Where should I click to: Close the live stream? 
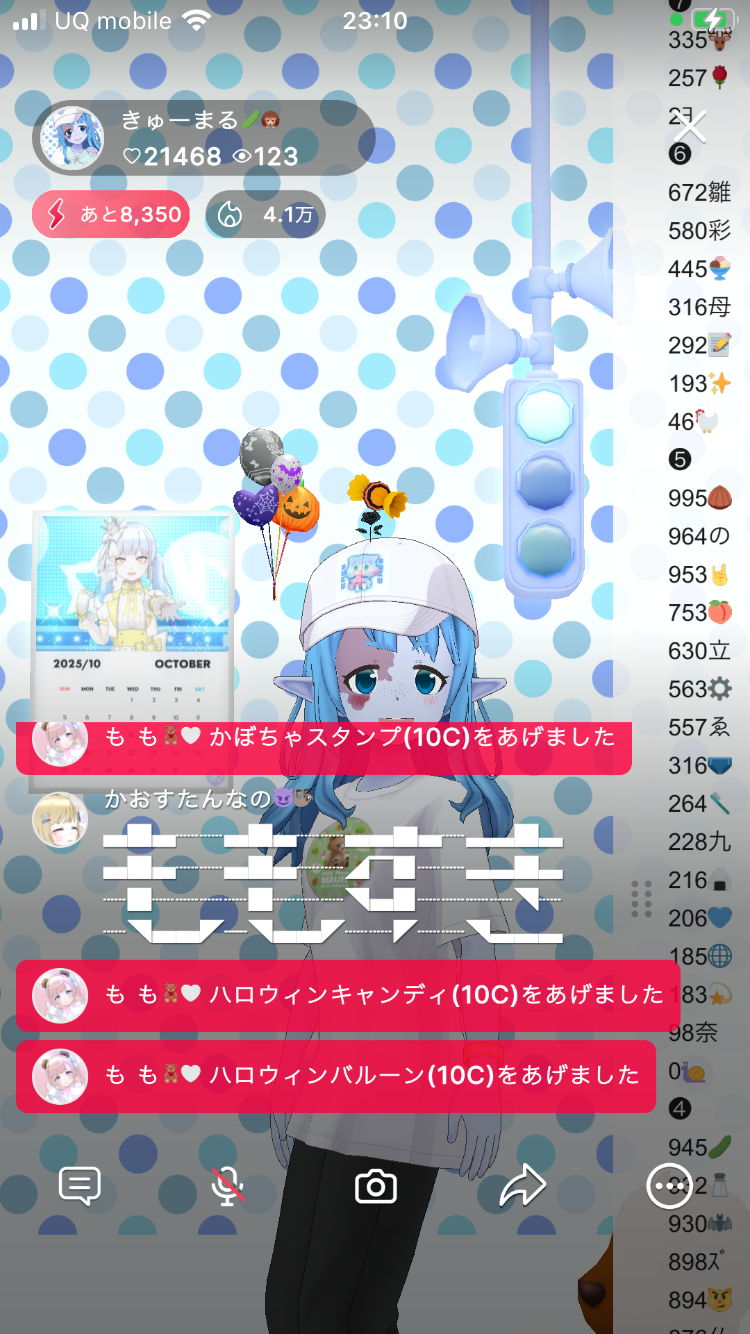tap(689, 128)
